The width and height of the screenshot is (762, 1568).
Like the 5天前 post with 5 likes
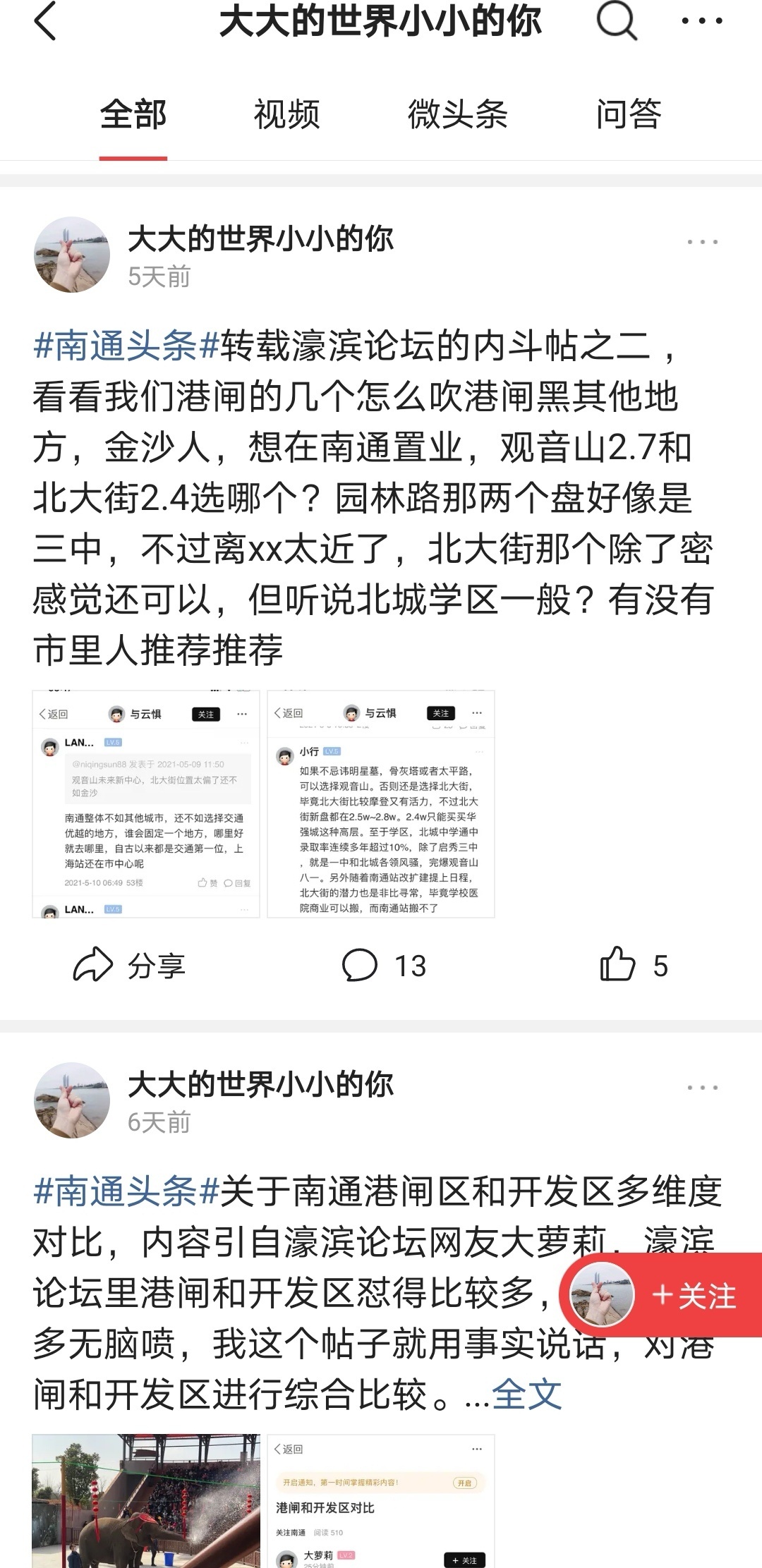coord(633,966)
